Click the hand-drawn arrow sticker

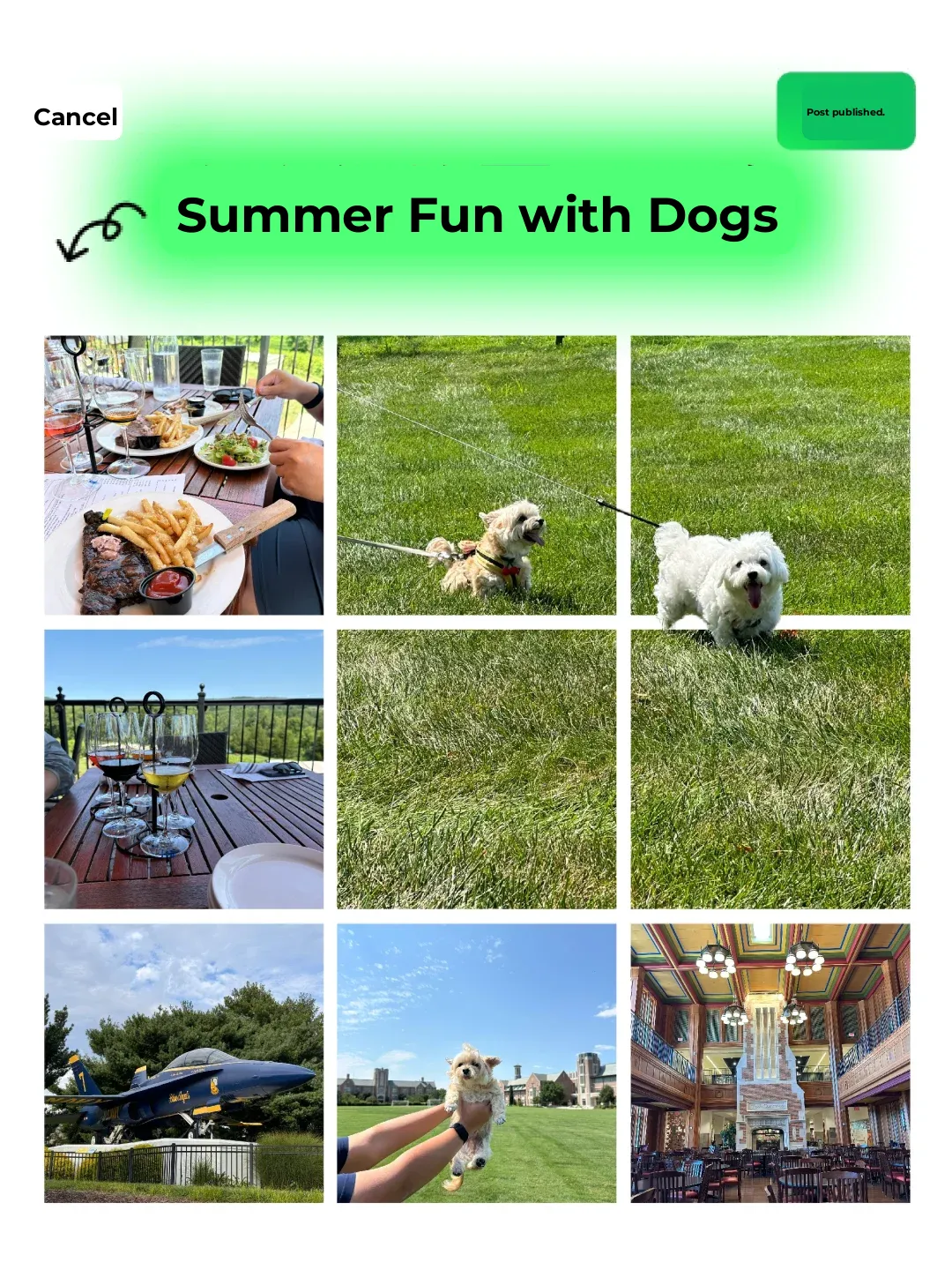(x=101, y=228)
